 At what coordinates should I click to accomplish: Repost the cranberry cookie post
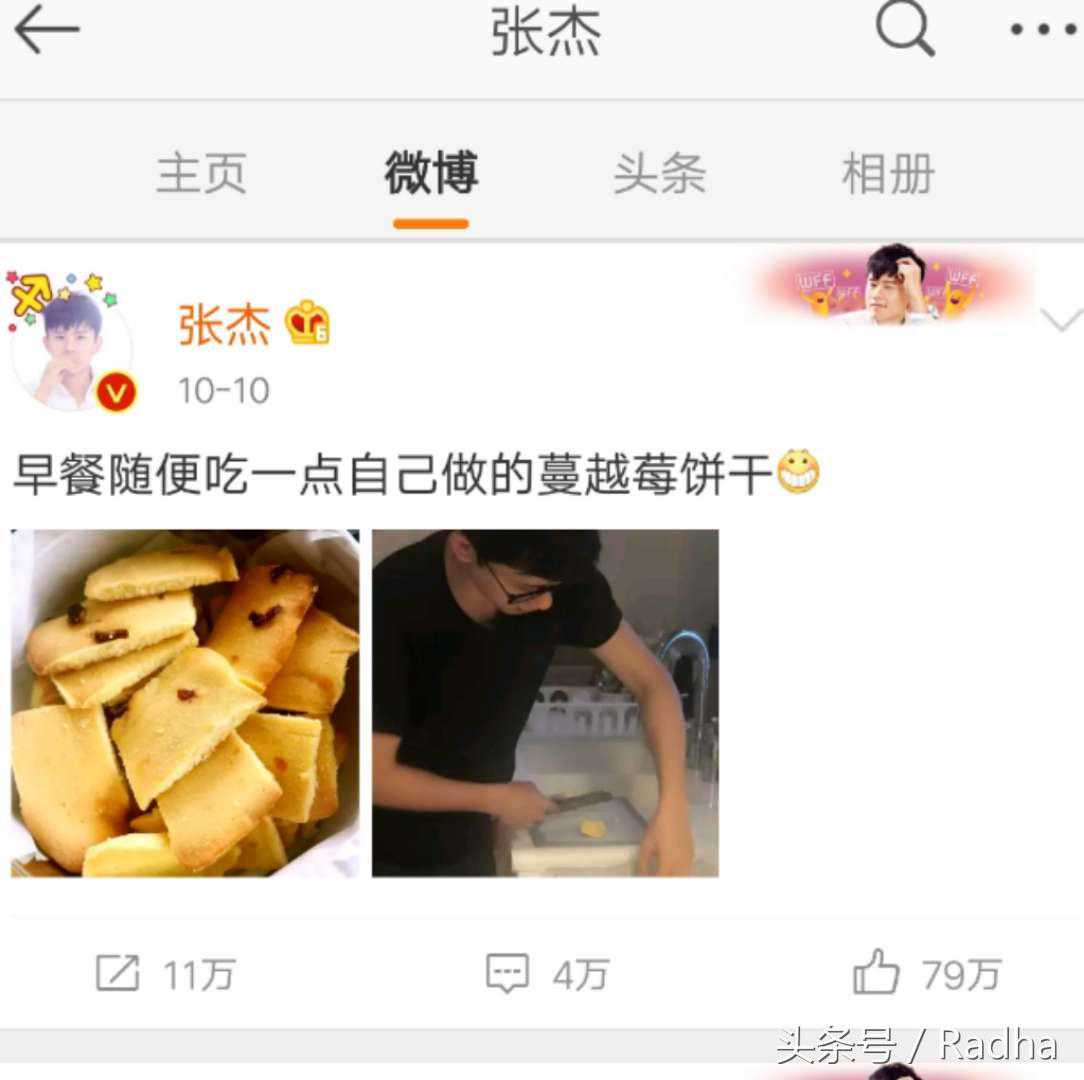coord(165,973)
